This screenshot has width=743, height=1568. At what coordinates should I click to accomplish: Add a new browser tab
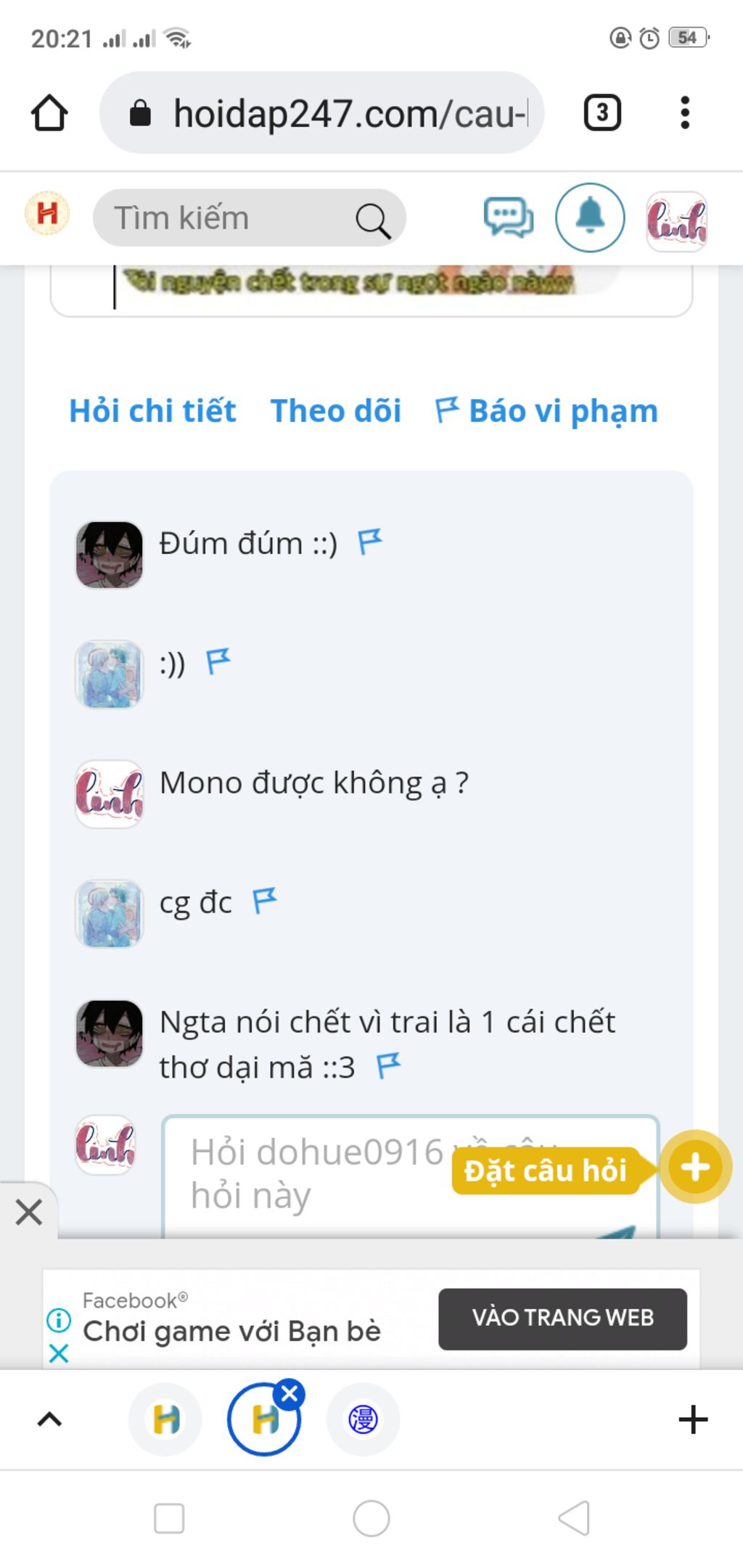(692, 1419)
